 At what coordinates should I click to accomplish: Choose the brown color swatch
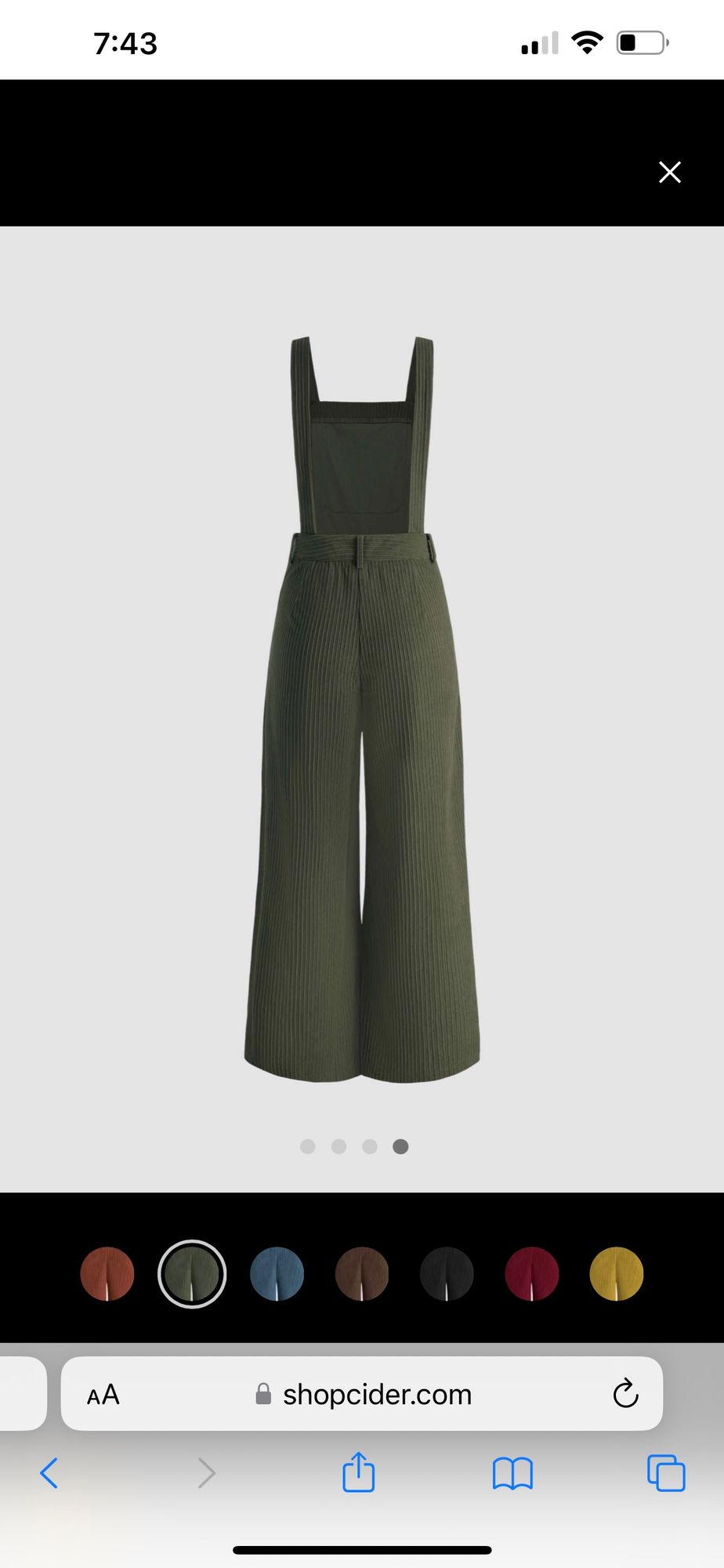tap(362, 1274)
